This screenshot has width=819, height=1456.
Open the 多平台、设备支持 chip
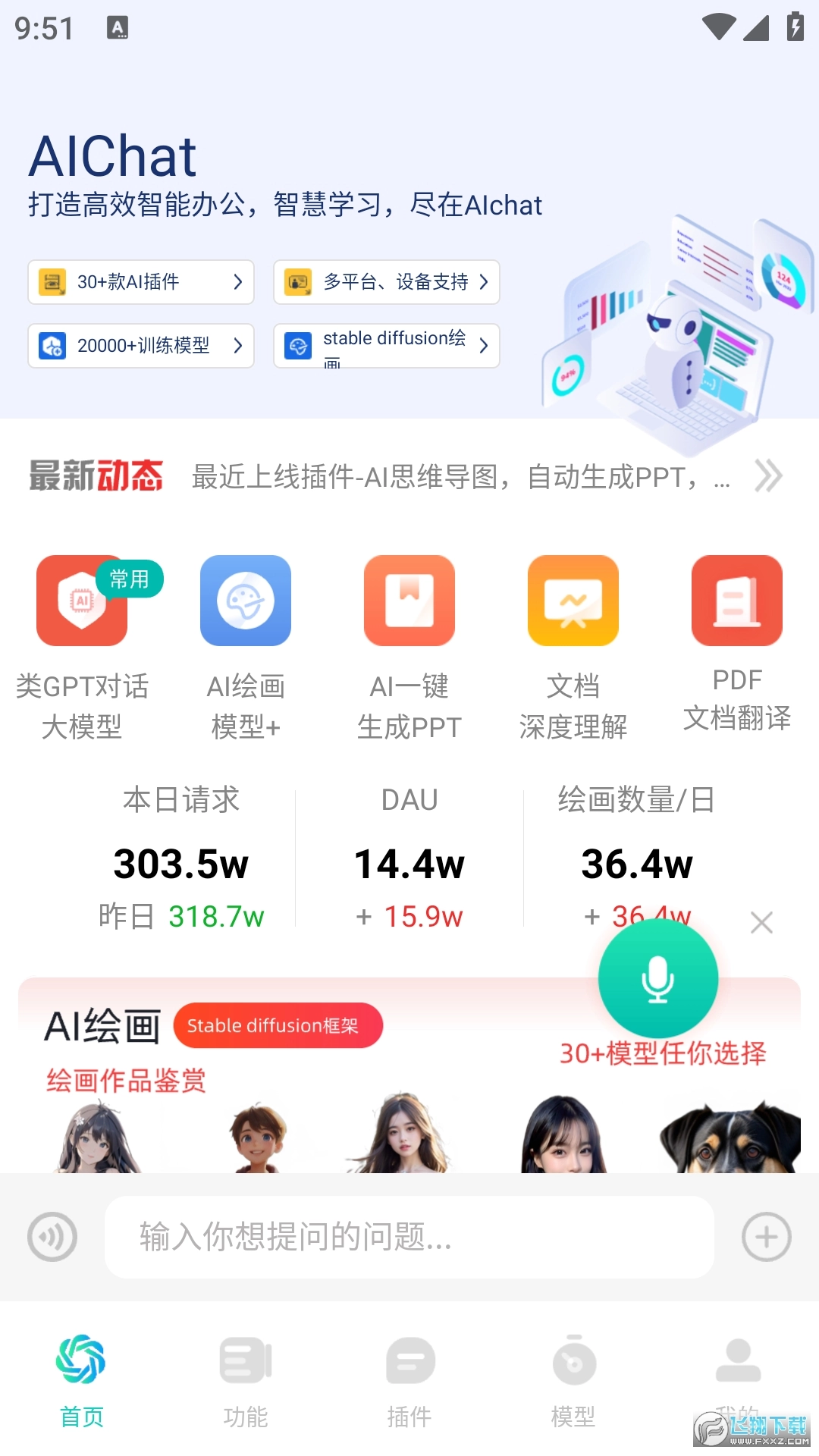coord(386,282)
